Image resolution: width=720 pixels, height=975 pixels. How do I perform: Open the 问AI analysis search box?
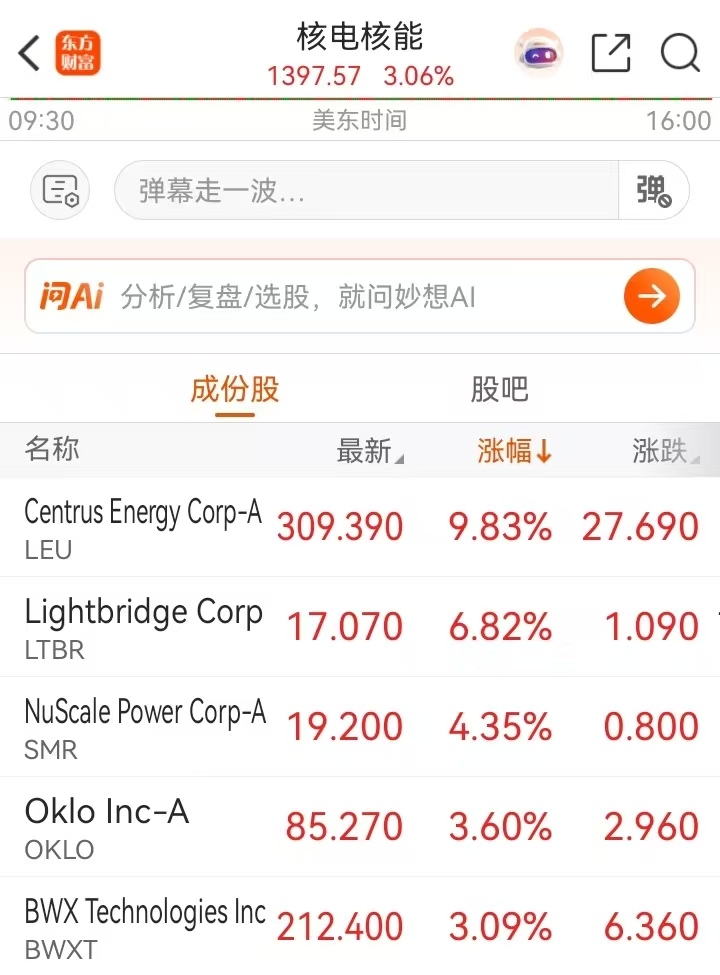point(360,296)
